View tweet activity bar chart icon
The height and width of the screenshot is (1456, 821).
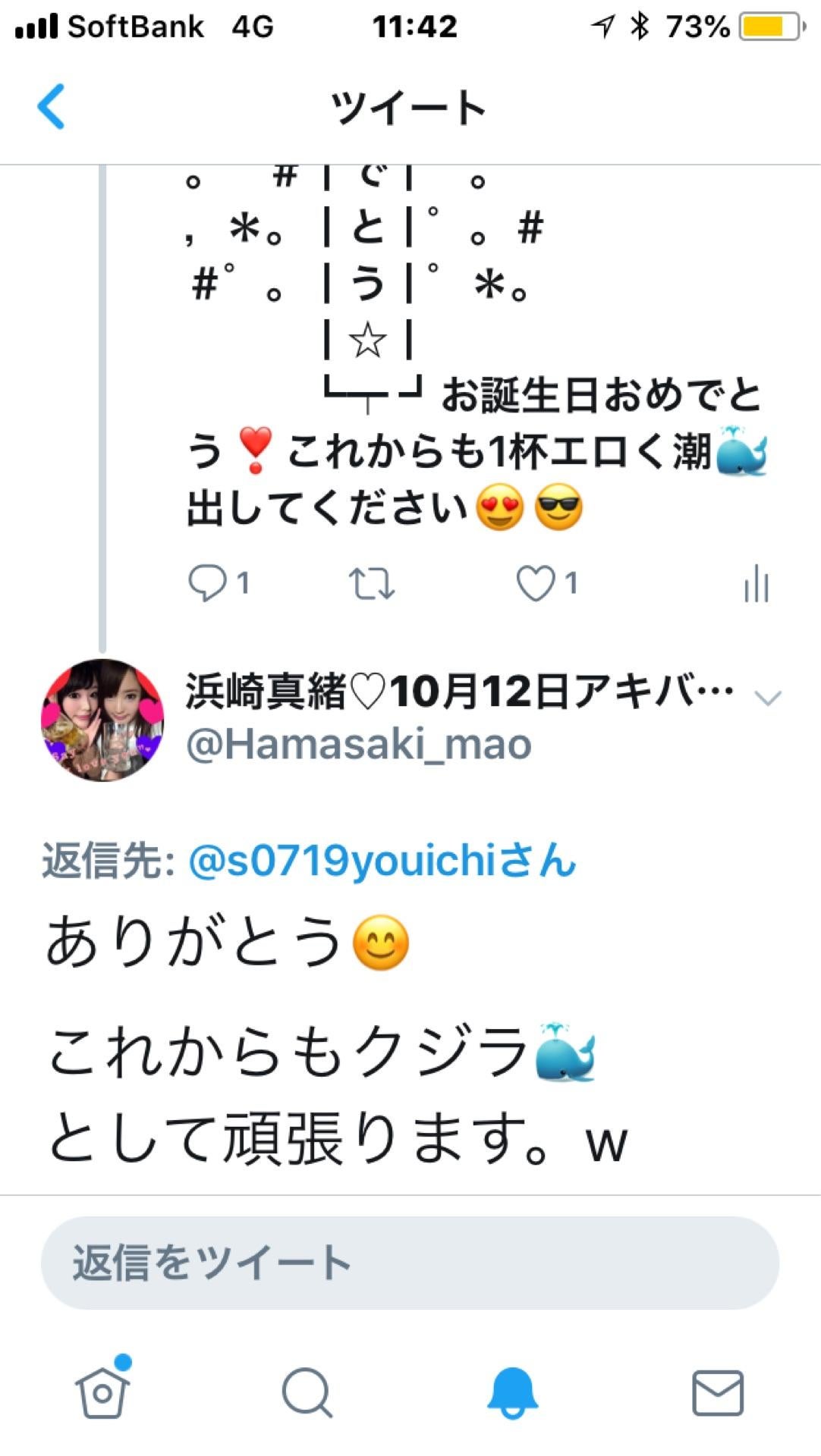pyautogui.click(x=757, y=584)
